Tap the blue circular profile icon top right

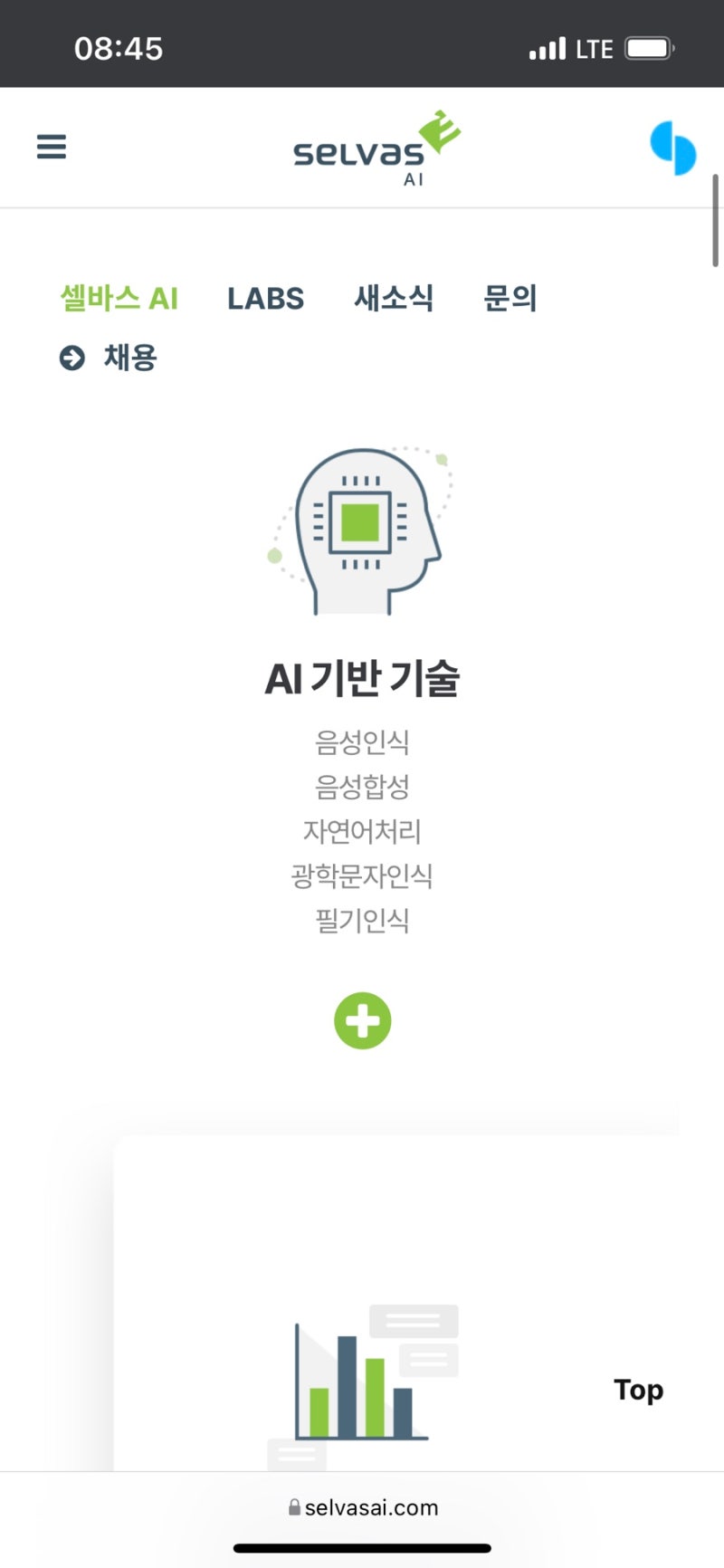(x=672, y=151)
